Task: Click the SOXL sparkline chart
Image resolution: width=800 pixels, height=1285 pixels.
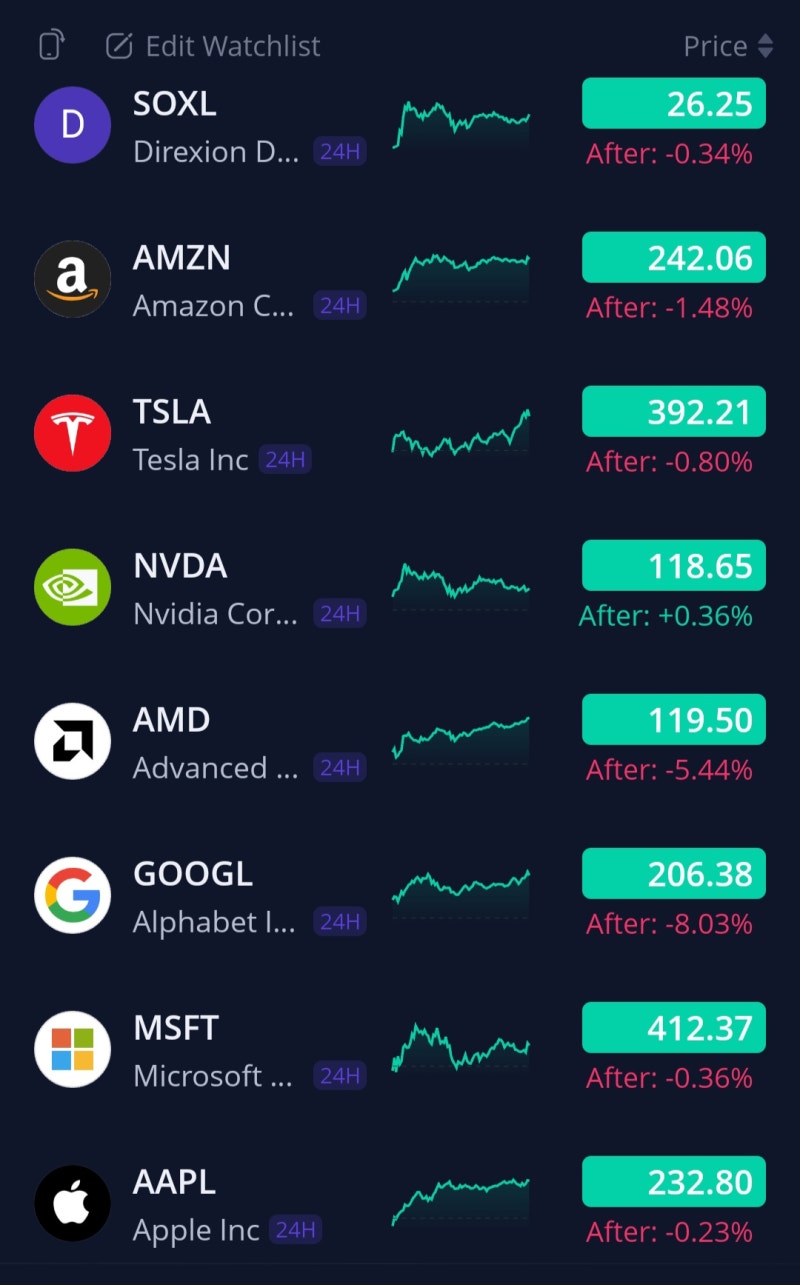Action: tap(461, 120)
